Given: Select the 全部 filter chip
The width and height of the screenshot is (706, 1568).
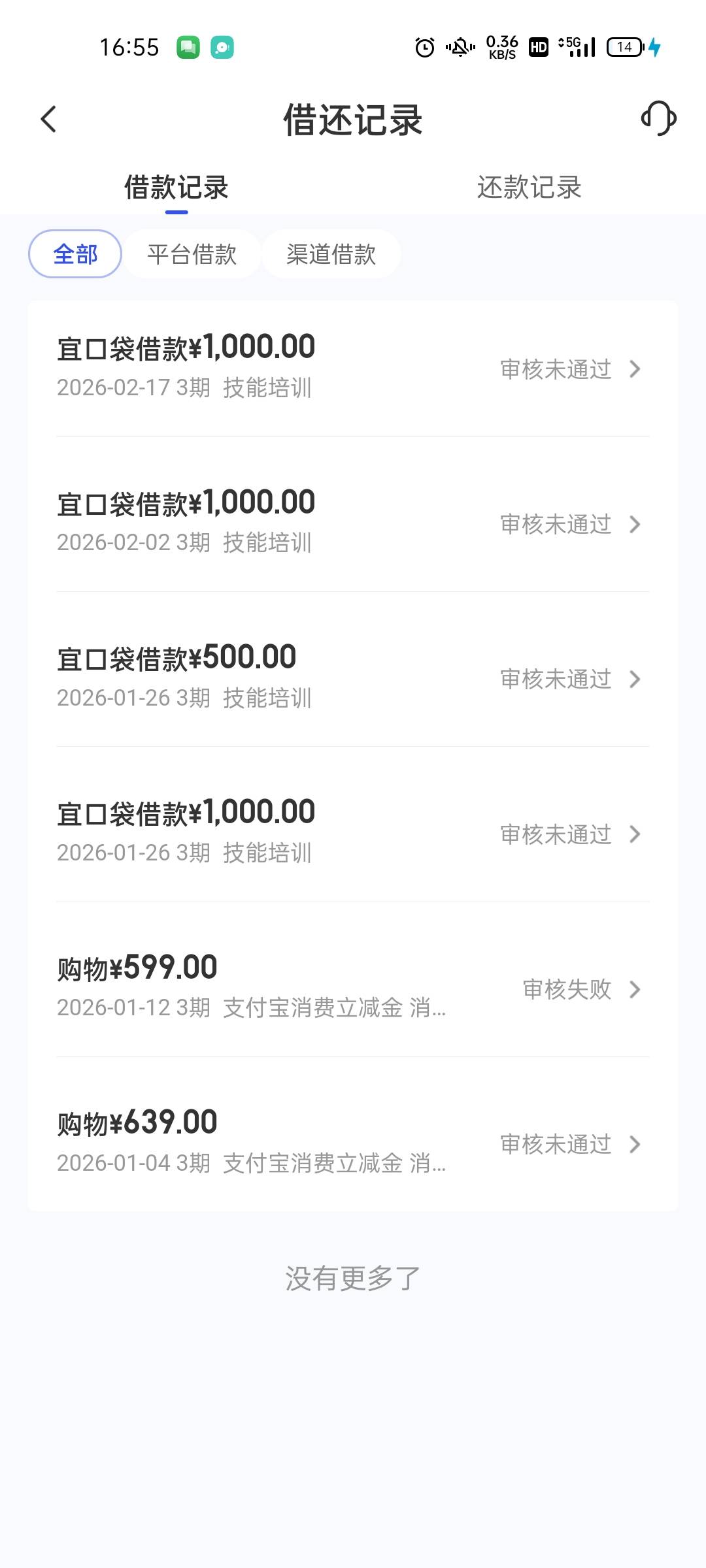Looking at the screenshot, I should pos(75,254).
